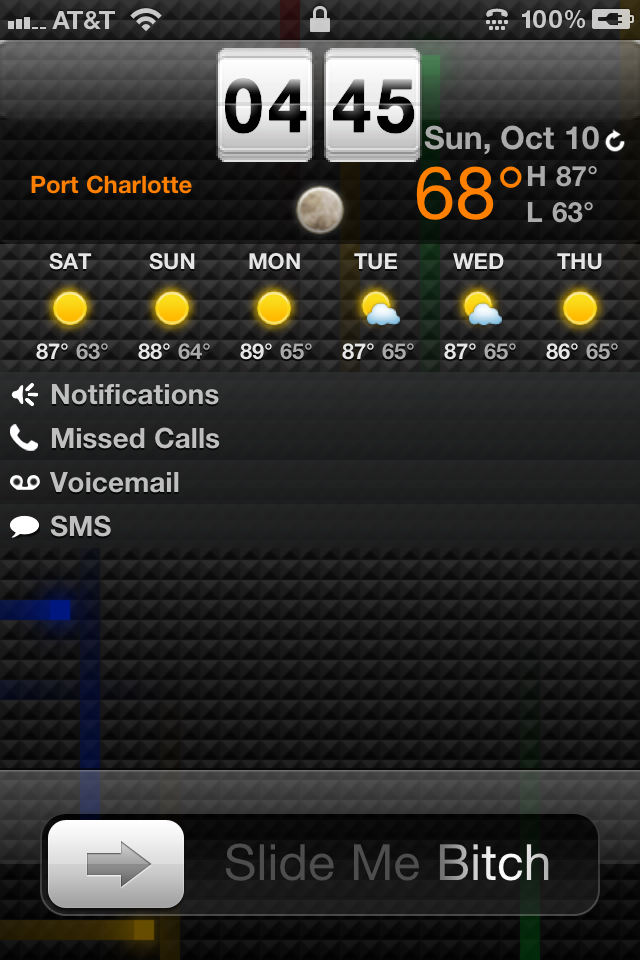640x960 pixels.
Task: Tap the unlock slider arrow knob
Action: [117, 864]
